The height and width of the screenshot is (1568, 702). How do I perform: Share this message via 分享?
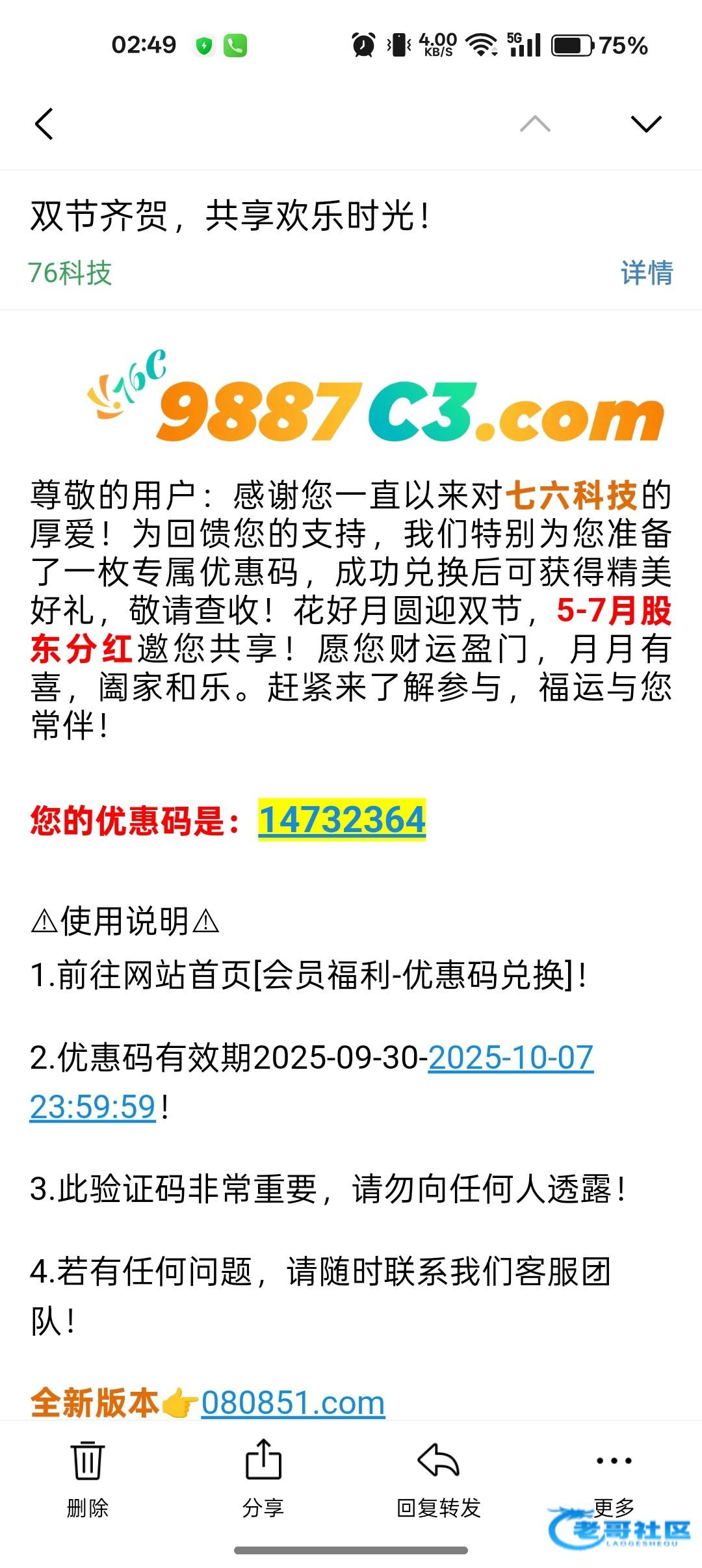pos(263,1478)
